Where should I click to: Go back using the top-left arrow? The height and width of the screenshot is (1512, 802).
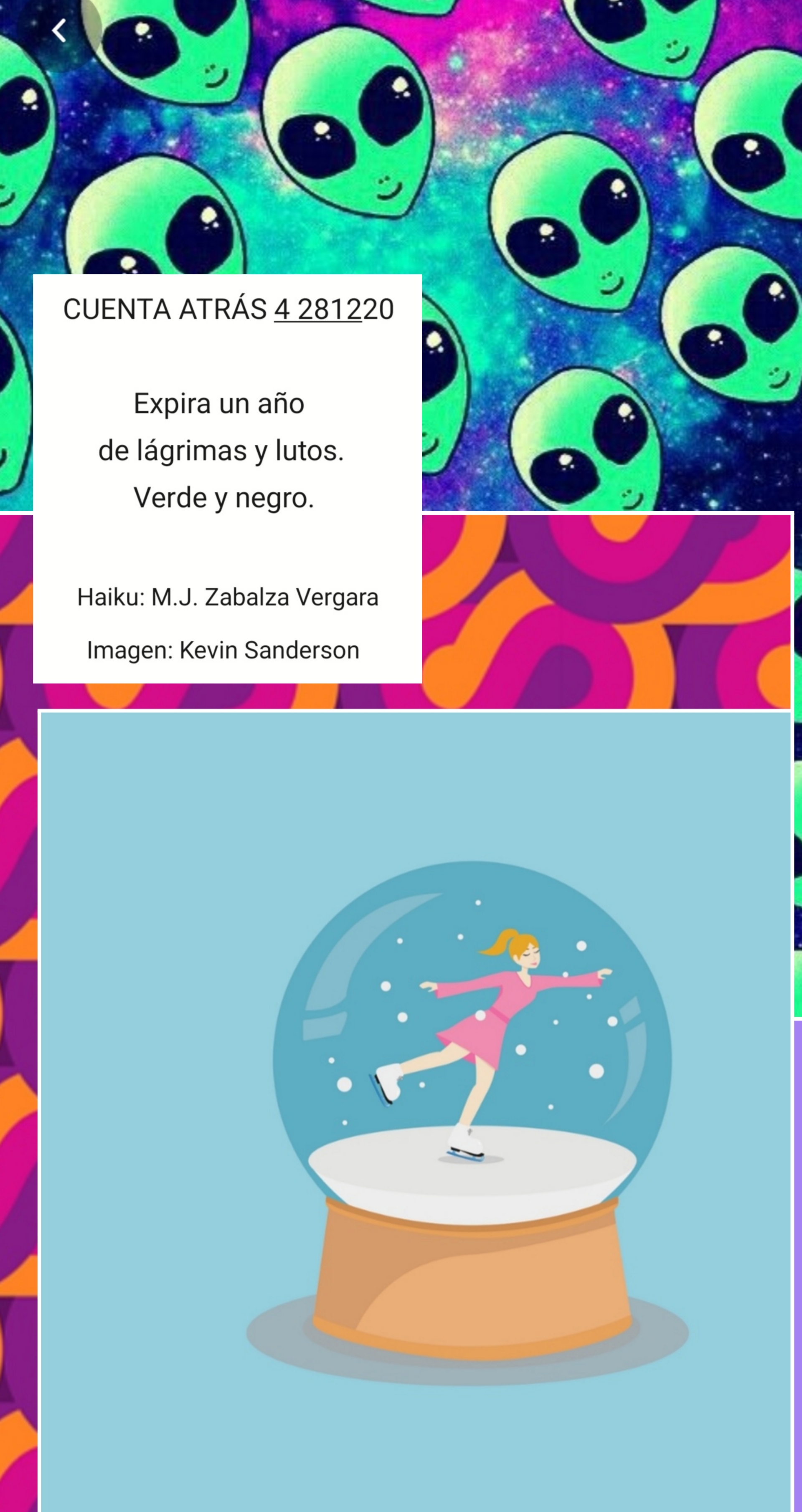[x=59, y=30]
